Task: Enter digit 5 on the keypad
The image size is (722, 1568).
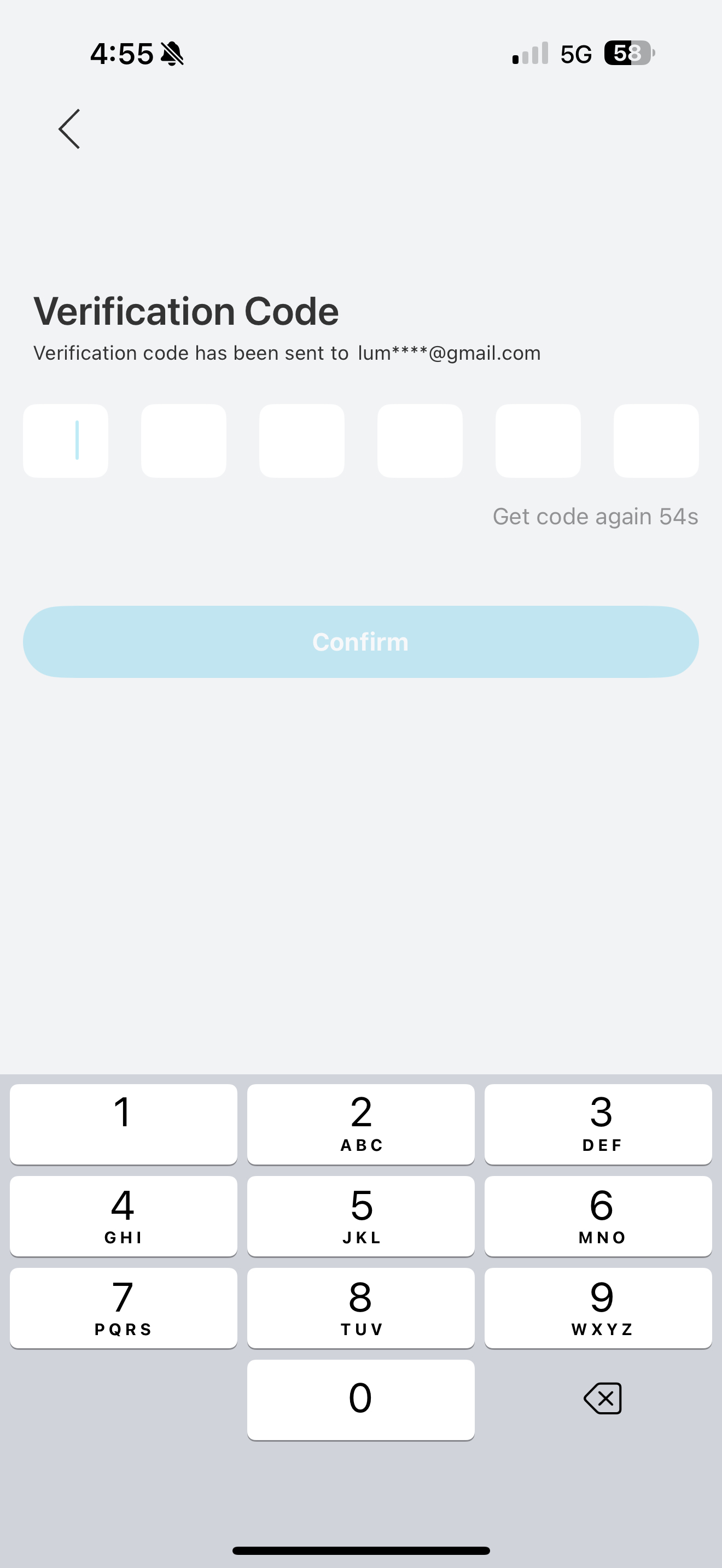Action: pos(360,1215)
